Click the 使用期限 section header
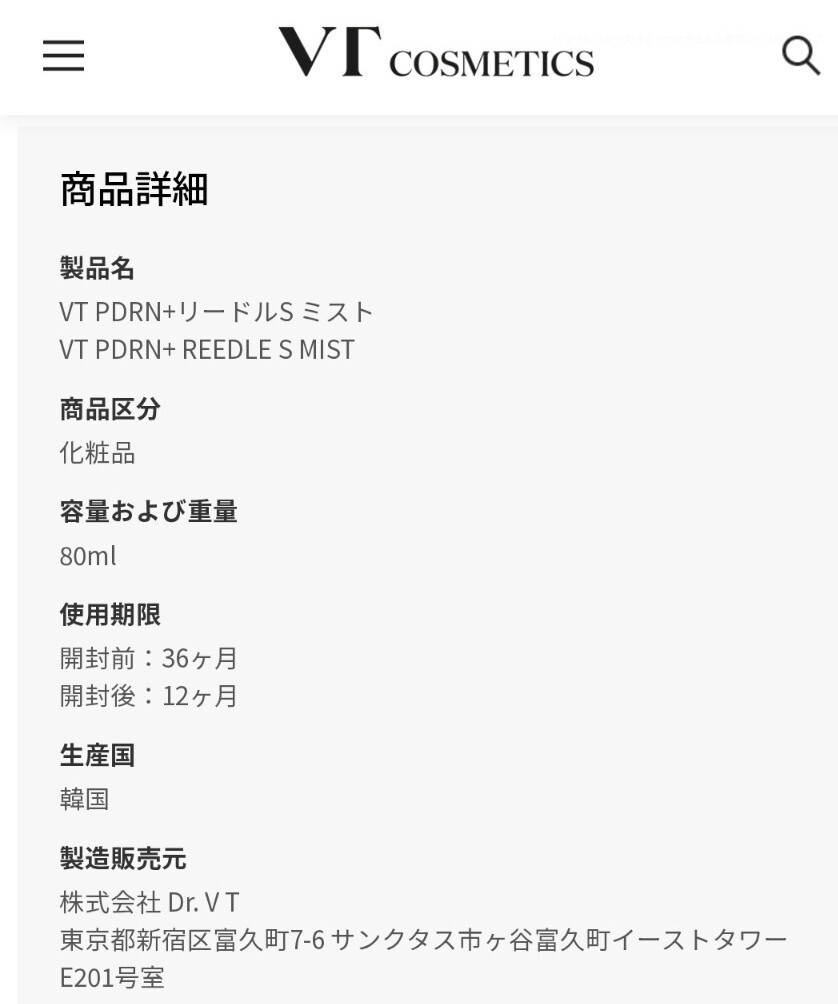Screen dimensions: 838x1004 click(110, 615)
